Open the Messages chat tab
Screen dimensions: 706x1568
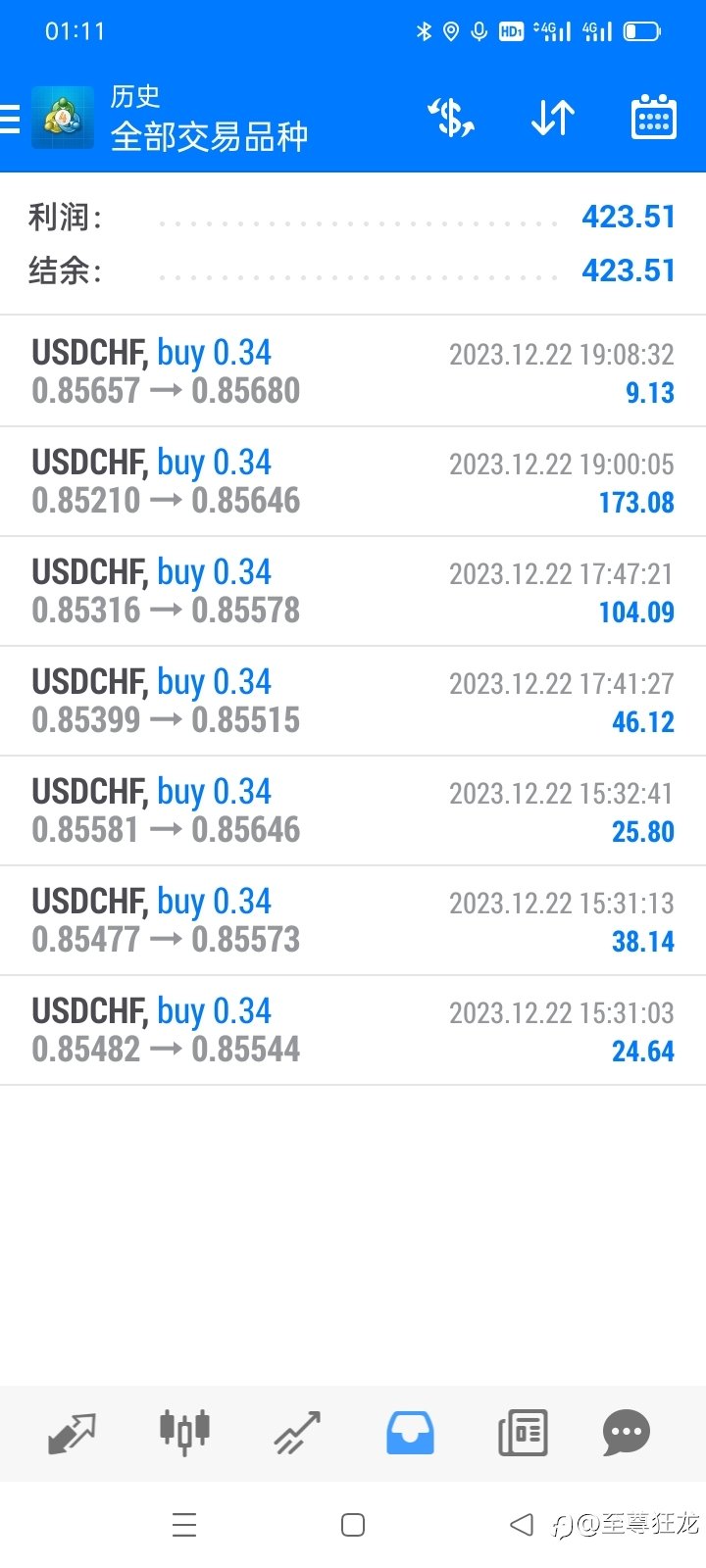627,1433
